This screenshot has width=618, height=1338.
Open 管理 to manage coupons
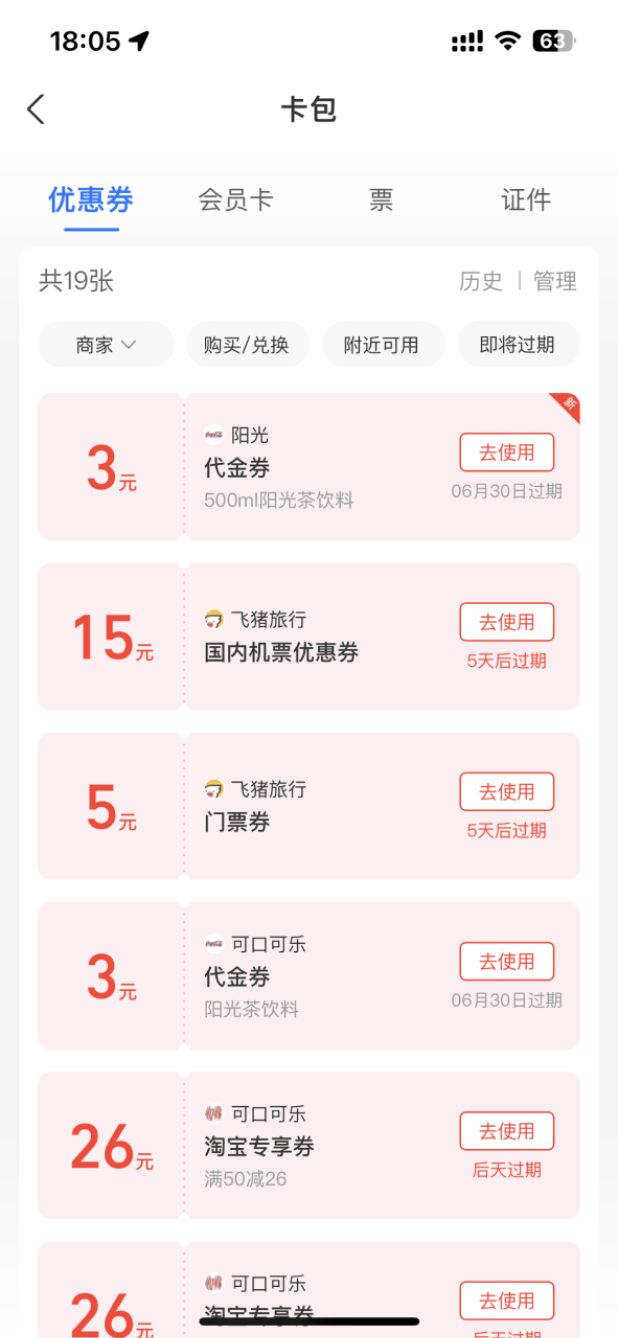555,281
